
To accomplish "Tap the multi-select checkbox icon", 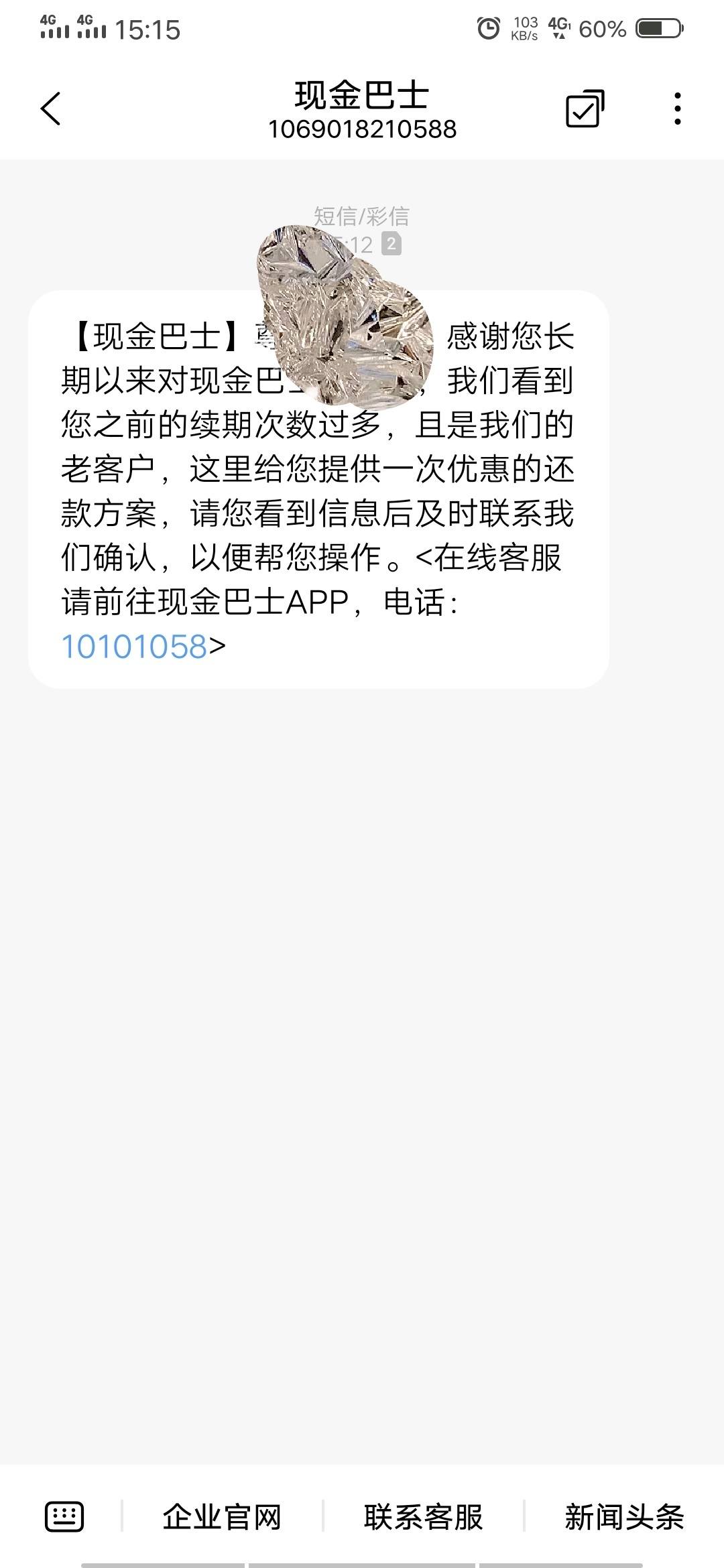I will tap(585, 109).
